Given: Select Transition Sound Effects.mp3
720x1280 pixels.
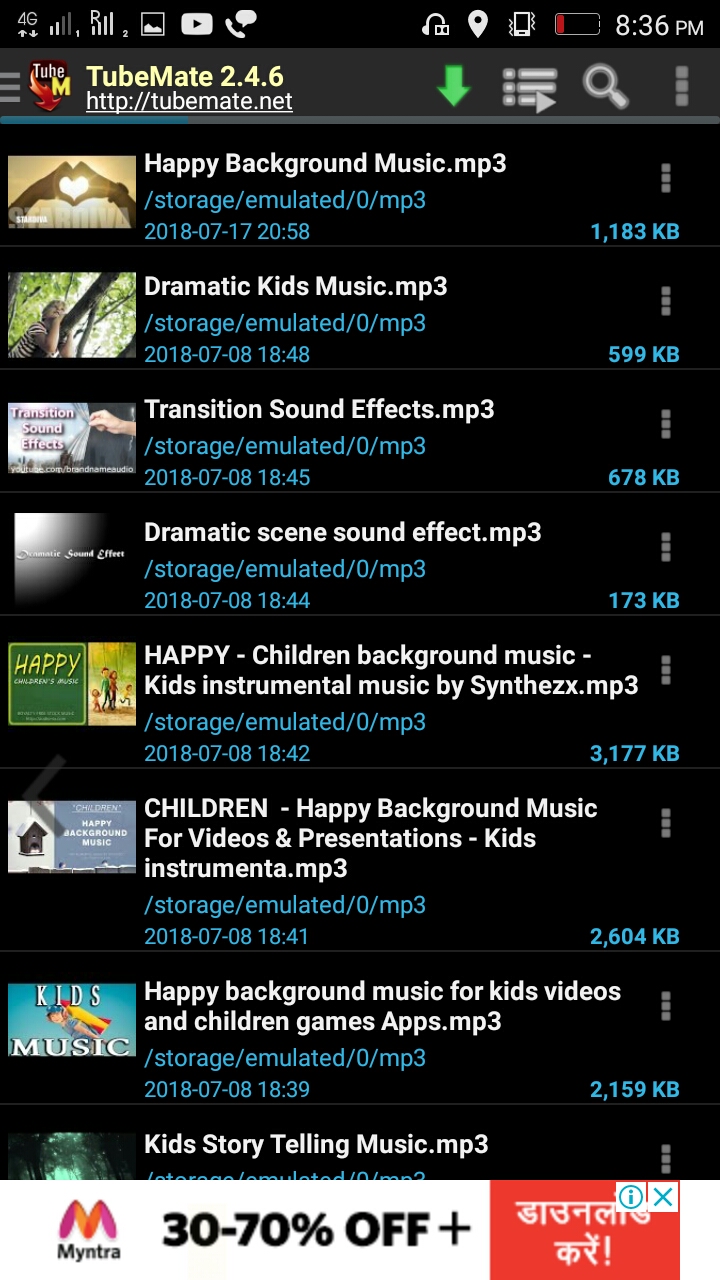Looking at the screenshot, I should coord(319,410).
